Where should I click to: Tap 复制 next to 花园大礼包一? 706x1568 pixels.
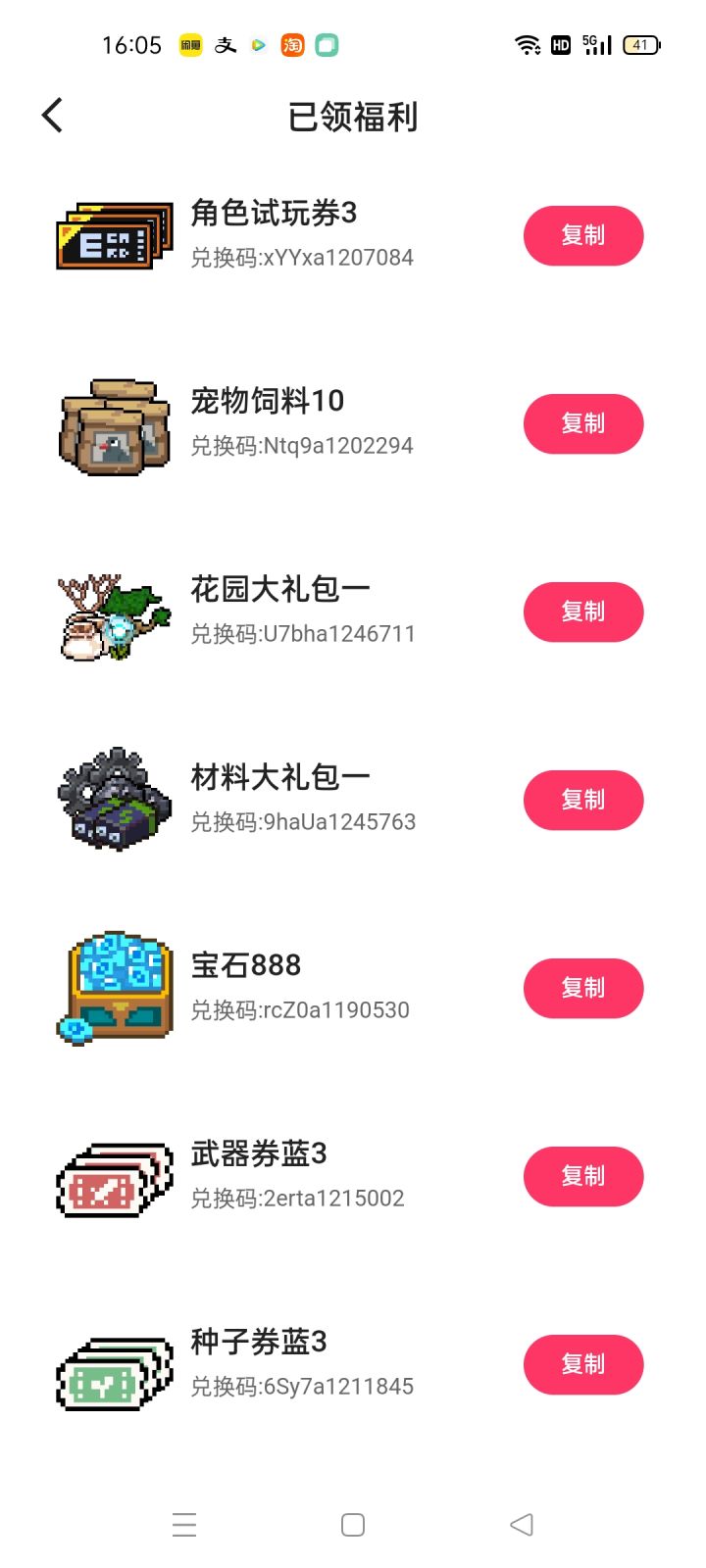pos(582,612)
